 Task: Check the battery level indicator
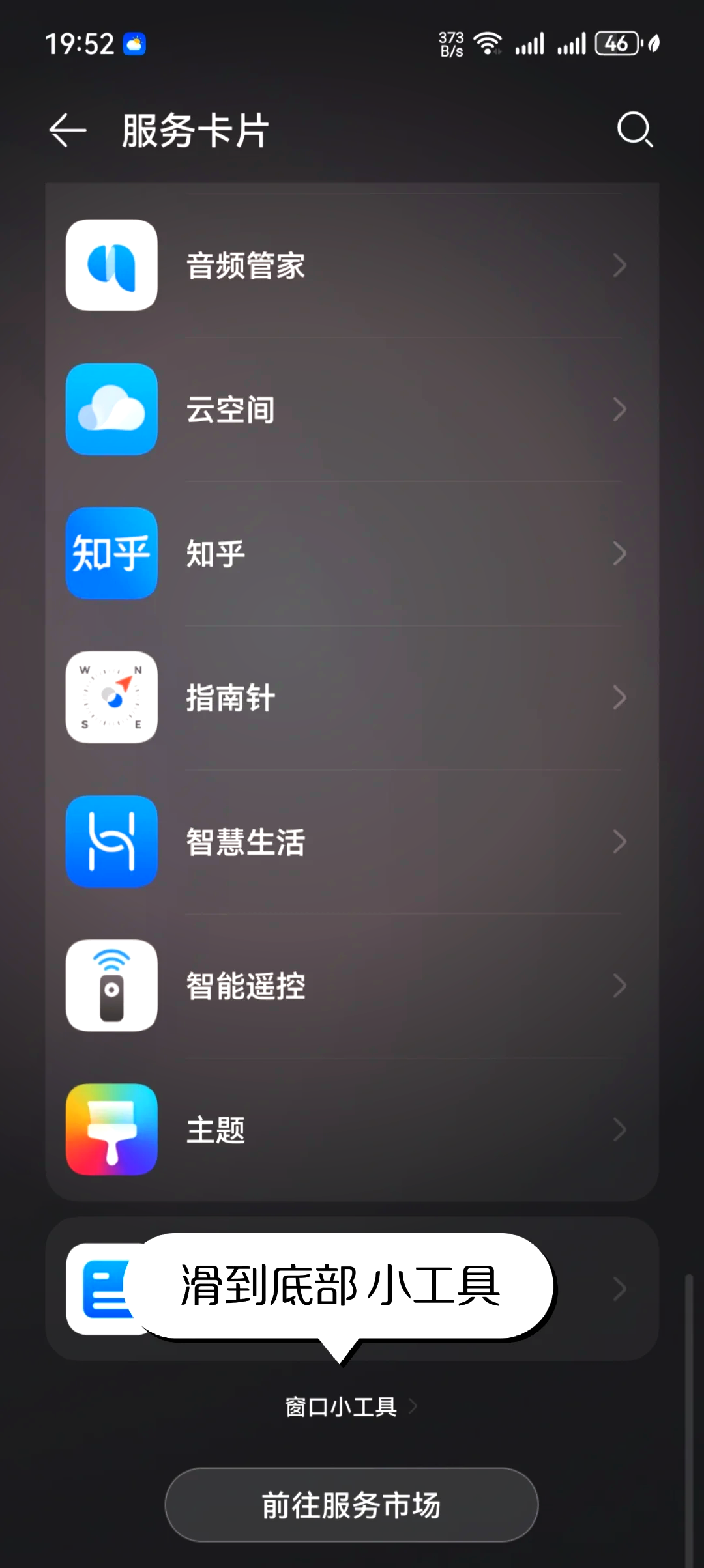[615, 43]
